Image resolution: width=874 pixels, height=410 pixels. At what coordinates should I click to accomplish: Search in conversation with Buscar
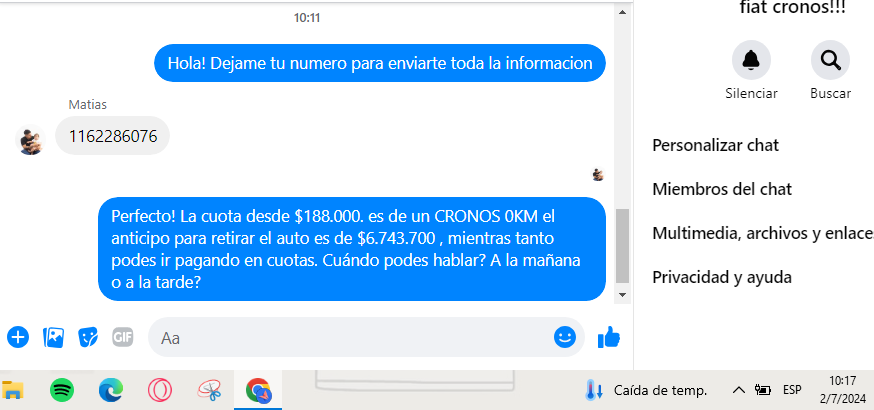click(830, 62)
